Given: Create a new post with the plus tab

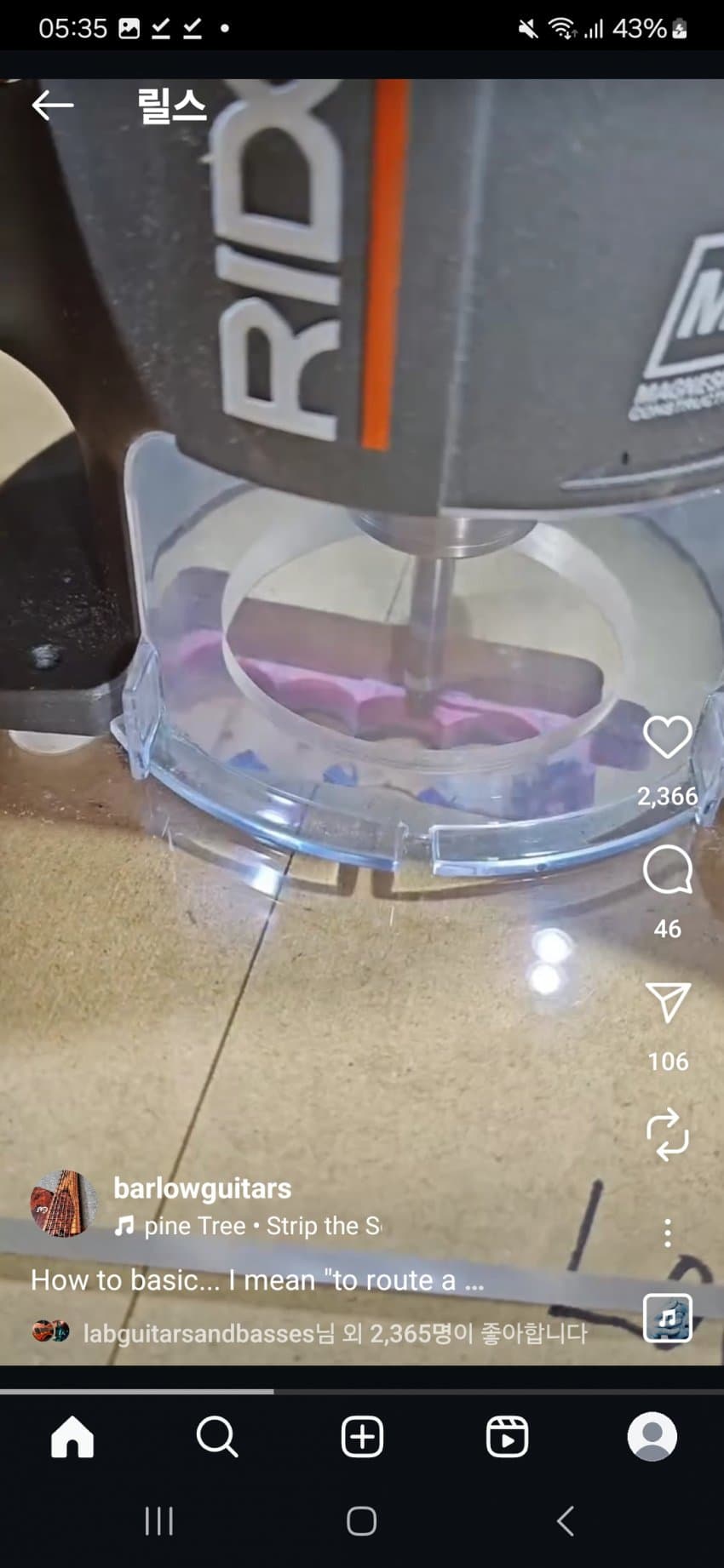Looking at the screenshot, I should pos(362,1437).
